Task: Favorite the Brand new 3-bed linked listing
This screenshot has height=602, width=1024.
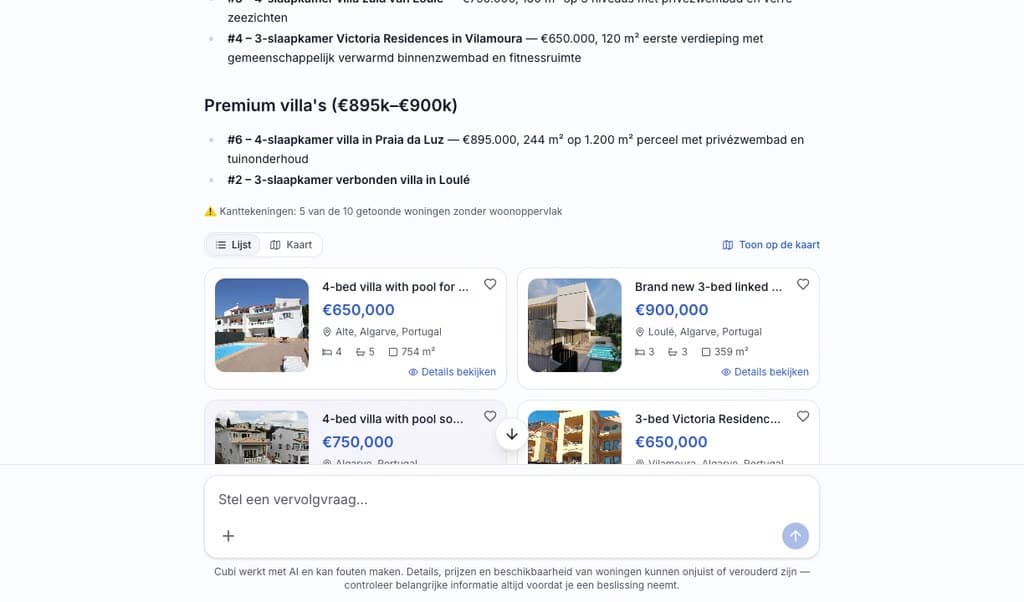Action: click(803, 284)
